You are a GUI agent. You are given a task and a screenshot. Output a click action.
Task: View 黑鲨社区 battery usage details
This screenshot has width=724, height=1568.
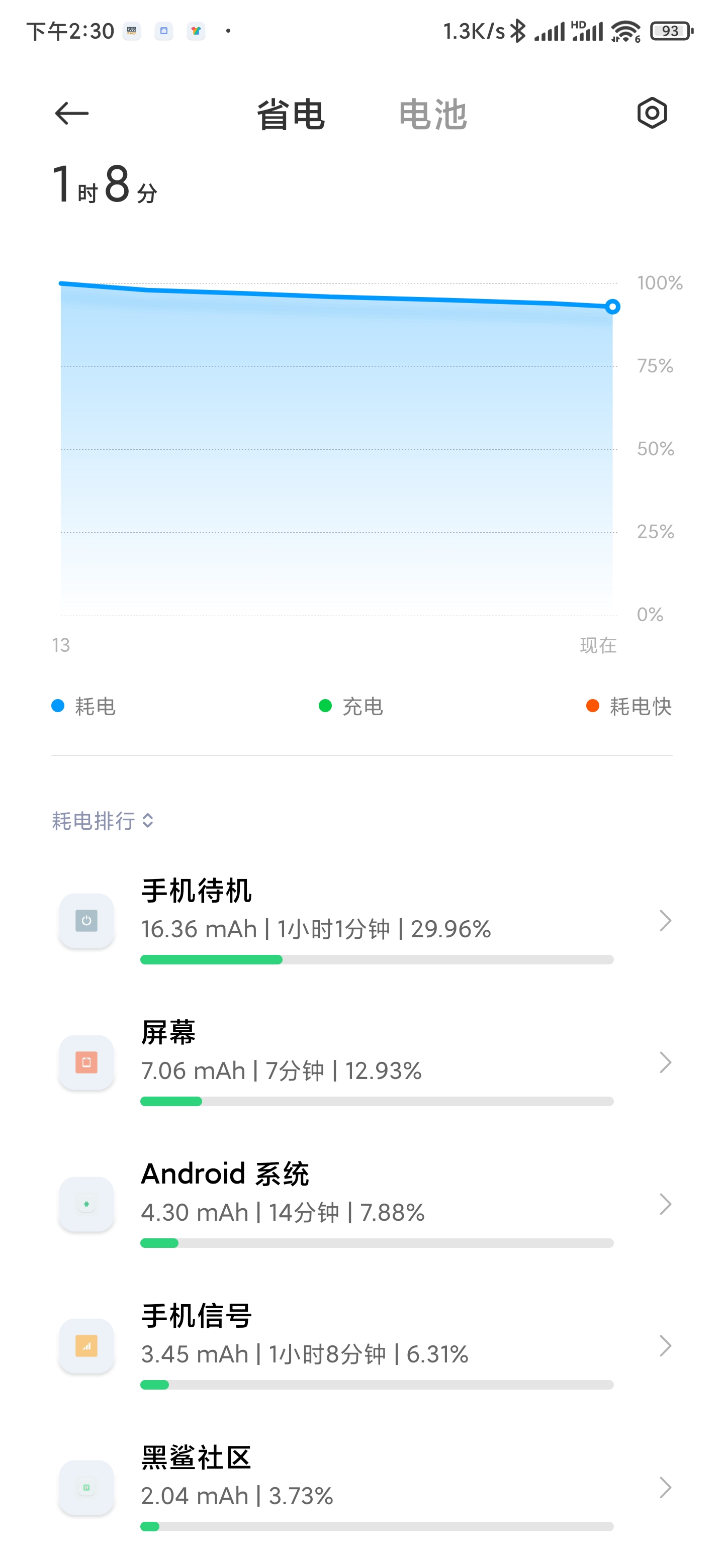[x=361, y=1488]
